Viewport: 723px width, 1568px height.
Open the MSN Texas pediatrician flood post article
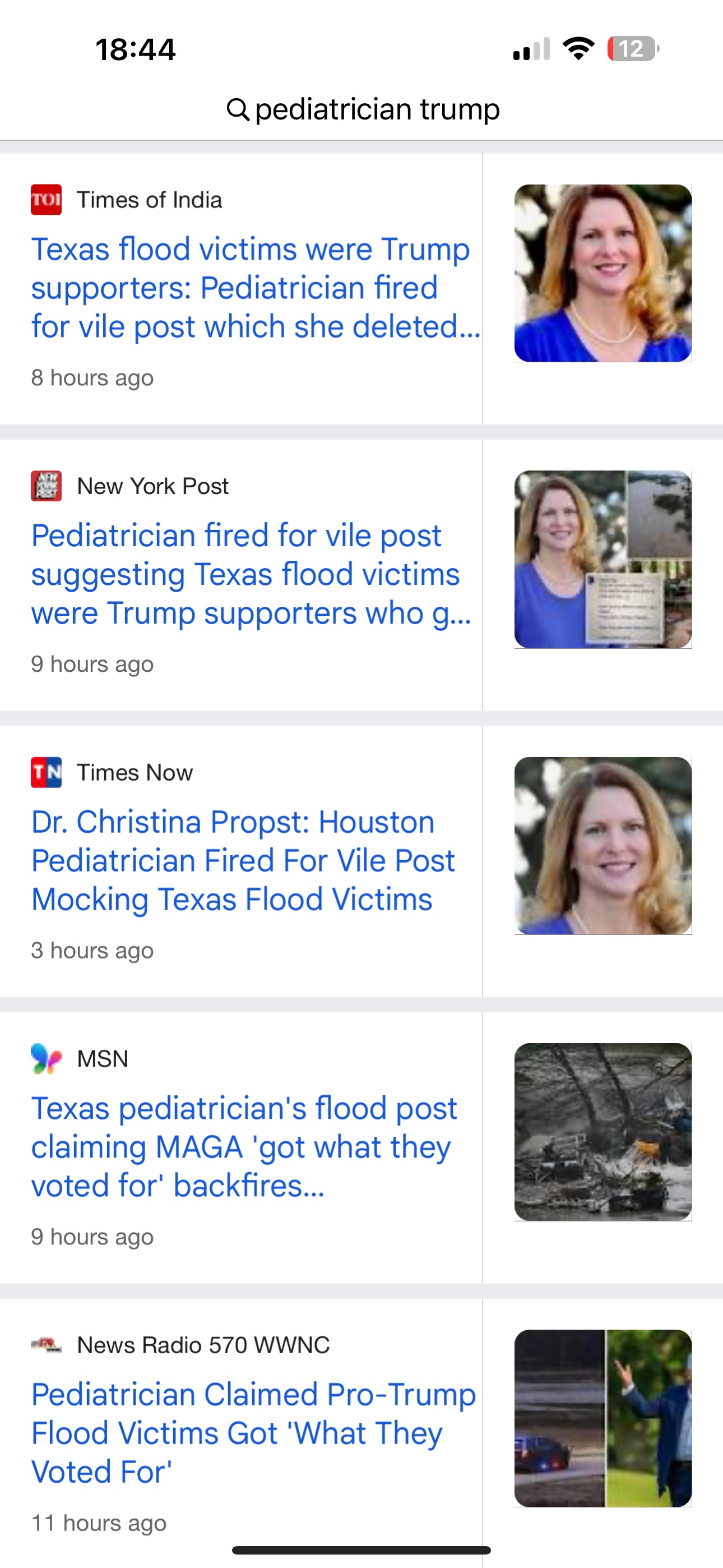pyautogui.click(x=244, y=1147)
